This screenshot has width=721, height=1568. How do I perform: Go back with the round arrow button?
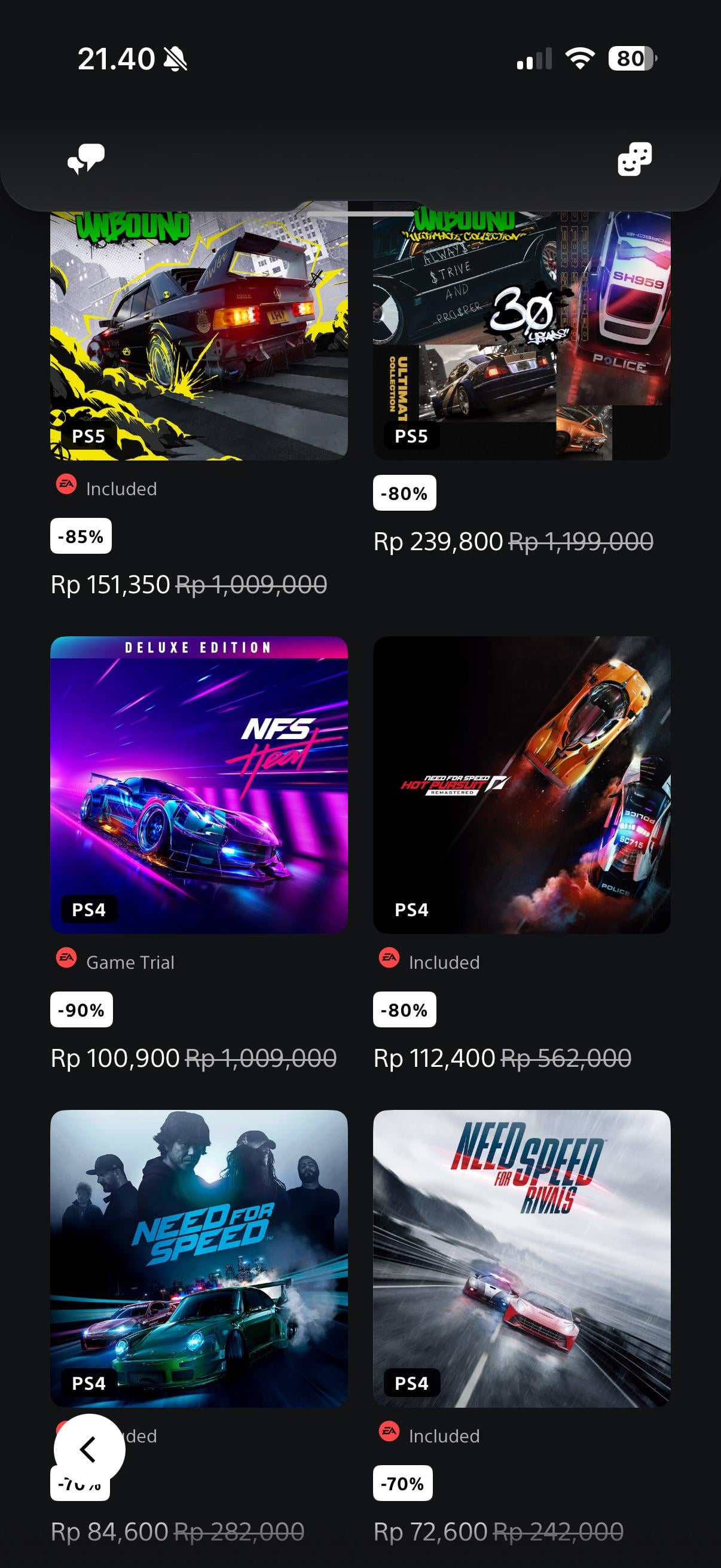89,1450
